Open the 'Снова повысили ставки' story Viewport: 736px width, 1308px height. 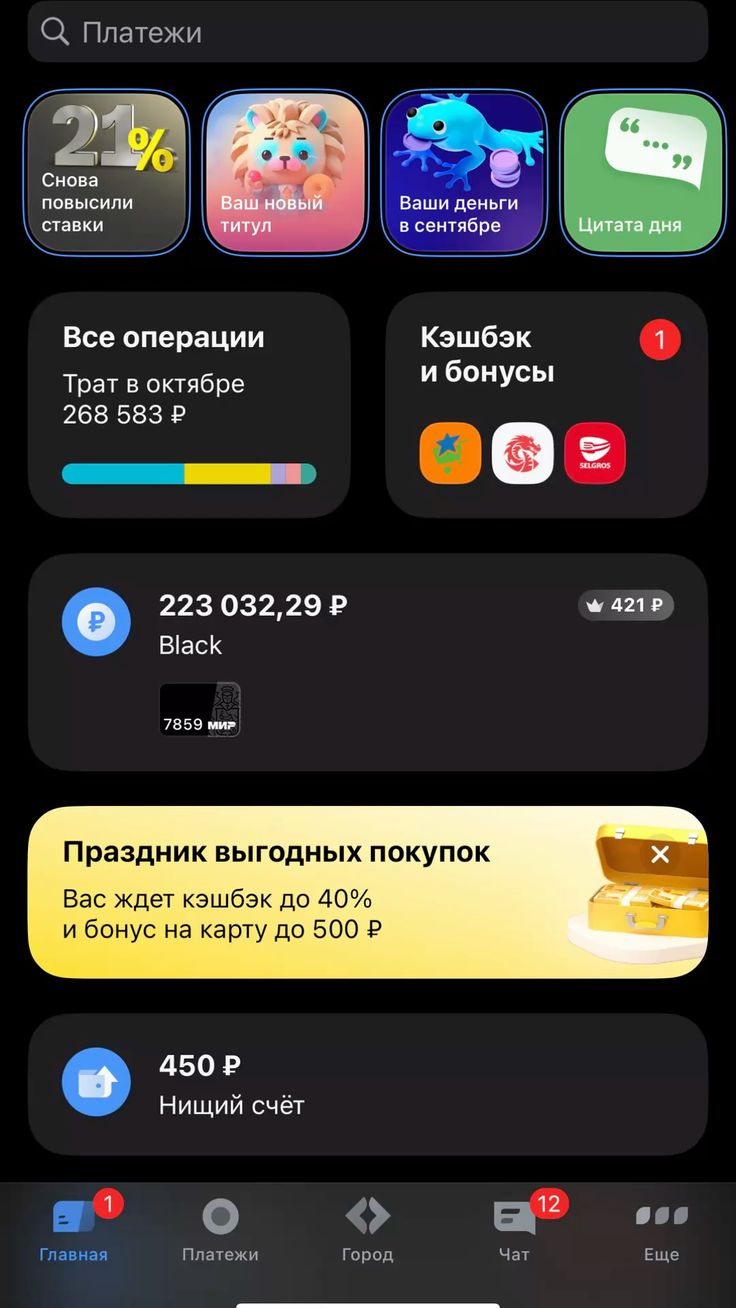(x=106, y=172)
